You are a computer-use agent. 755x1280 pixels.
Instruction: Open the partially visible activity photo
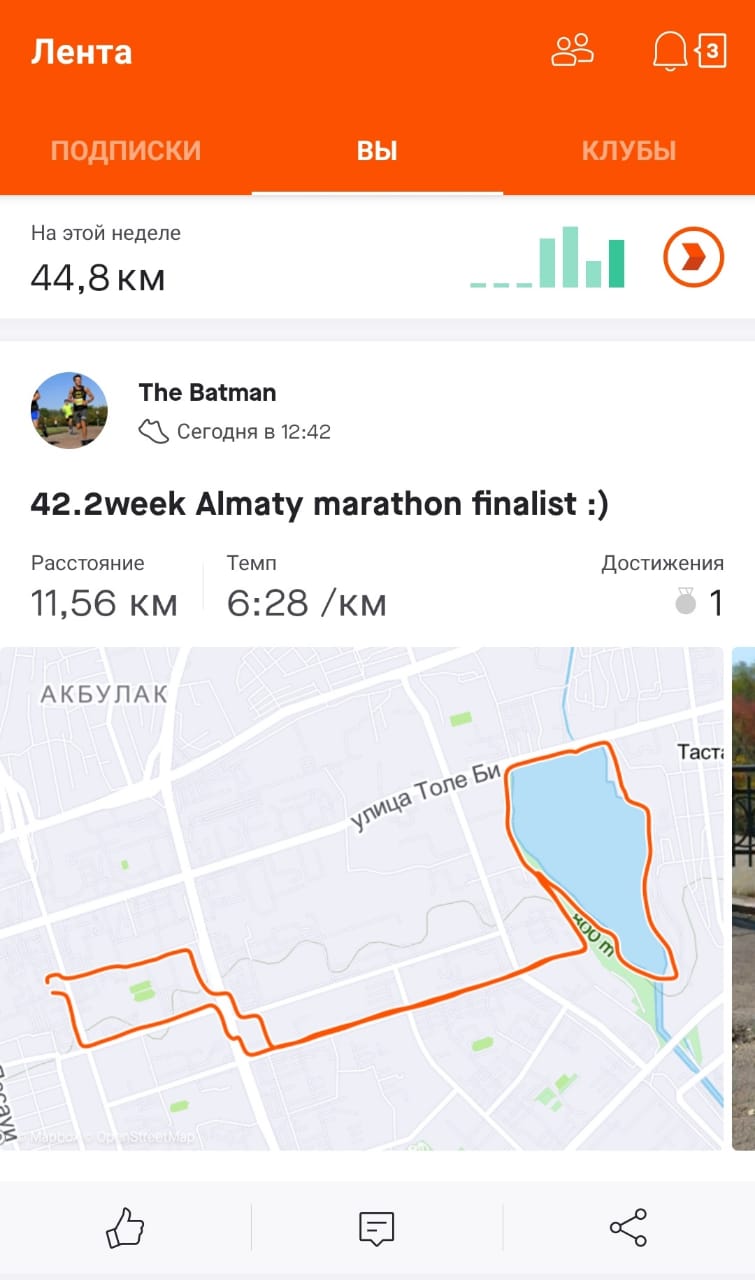pyautogui.click(x=744, y=898)
